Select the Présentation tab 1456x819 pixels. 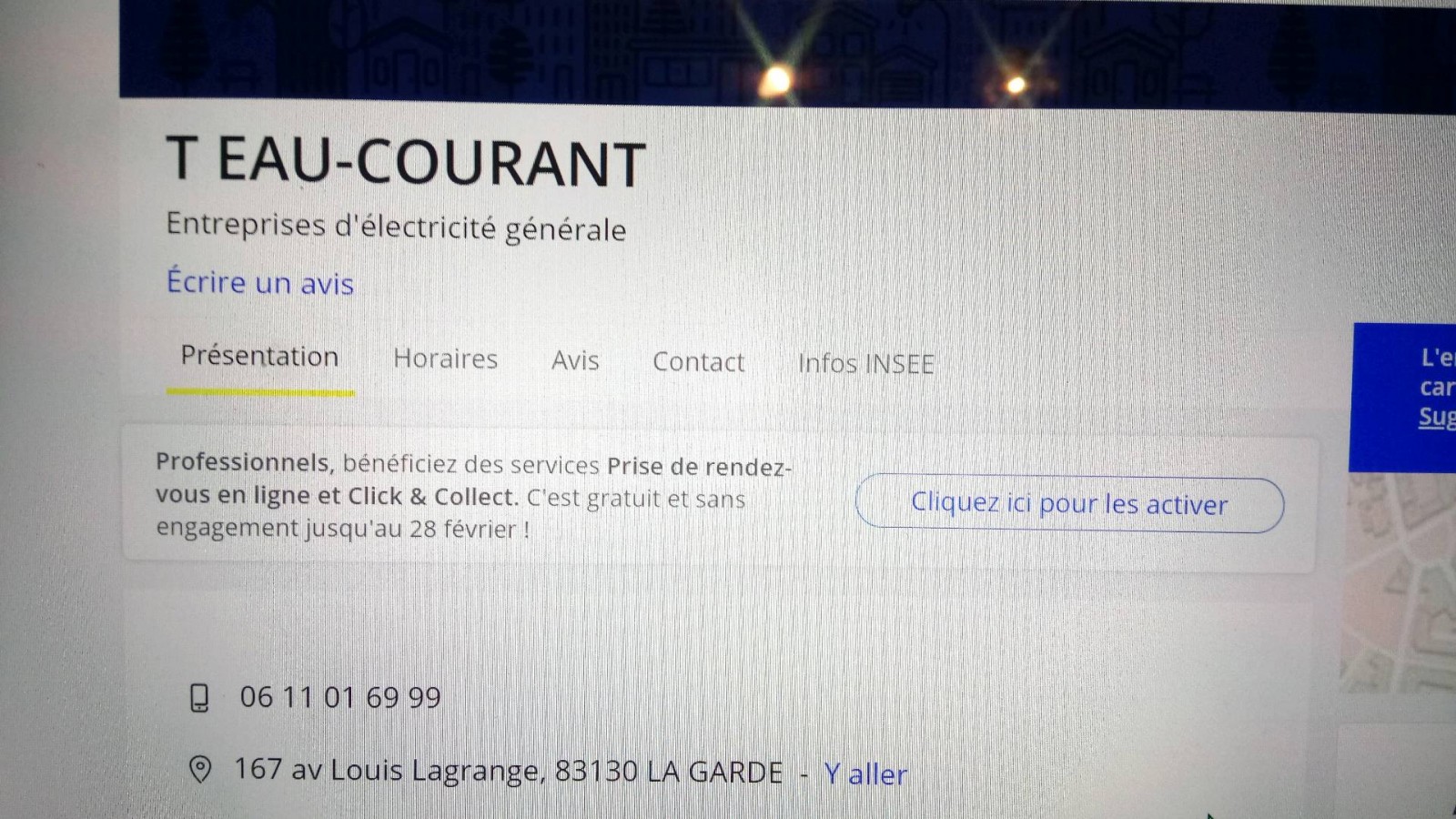(x=259, y=356)
